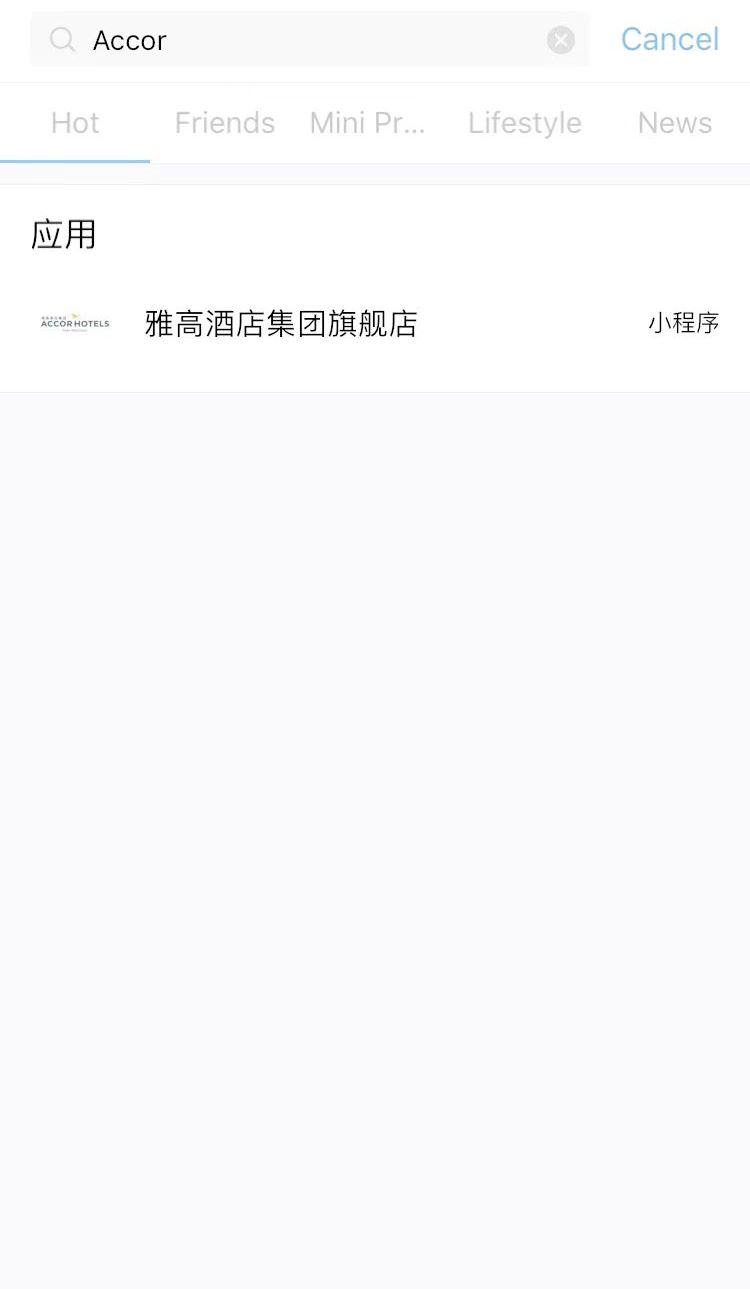The width and height of the screenshot is (750, 1289).
Task: Tap the search field containing Accor
Action: [300, 40]
